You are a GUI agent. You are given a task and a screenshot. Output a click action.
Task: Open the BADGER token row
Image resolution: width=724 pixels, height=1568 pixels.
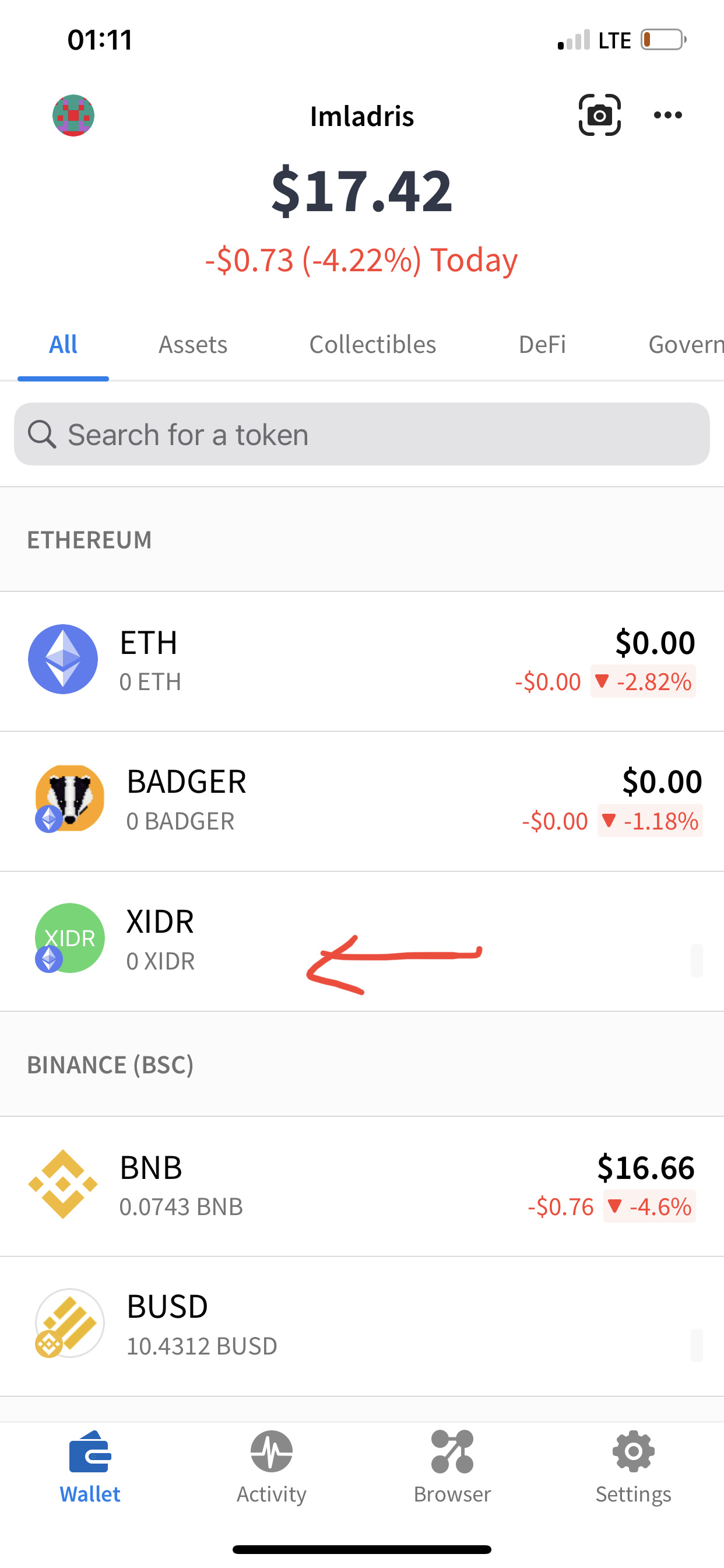pyautogui.click(x=362, y=800)
